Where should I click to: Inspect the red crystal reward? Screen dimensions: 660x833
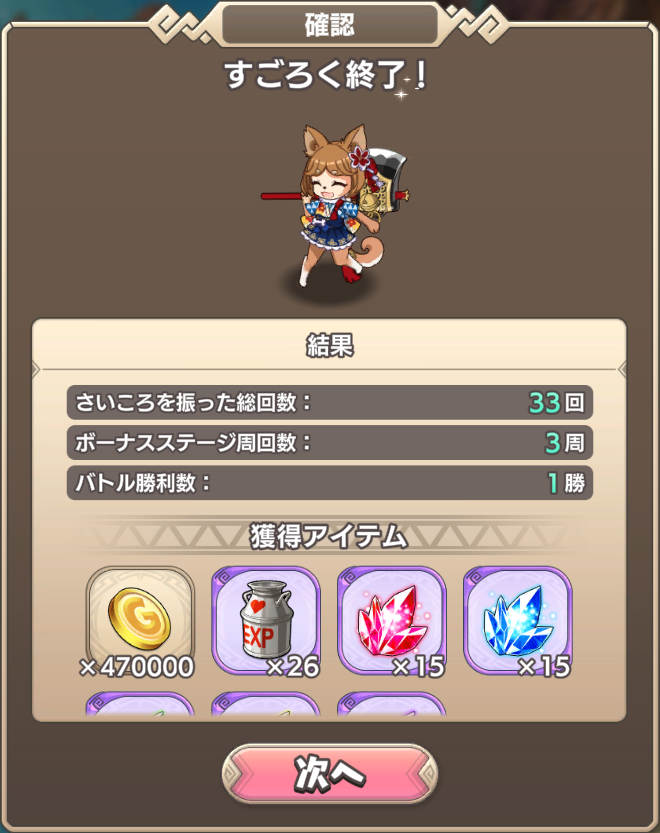(392, 620)
